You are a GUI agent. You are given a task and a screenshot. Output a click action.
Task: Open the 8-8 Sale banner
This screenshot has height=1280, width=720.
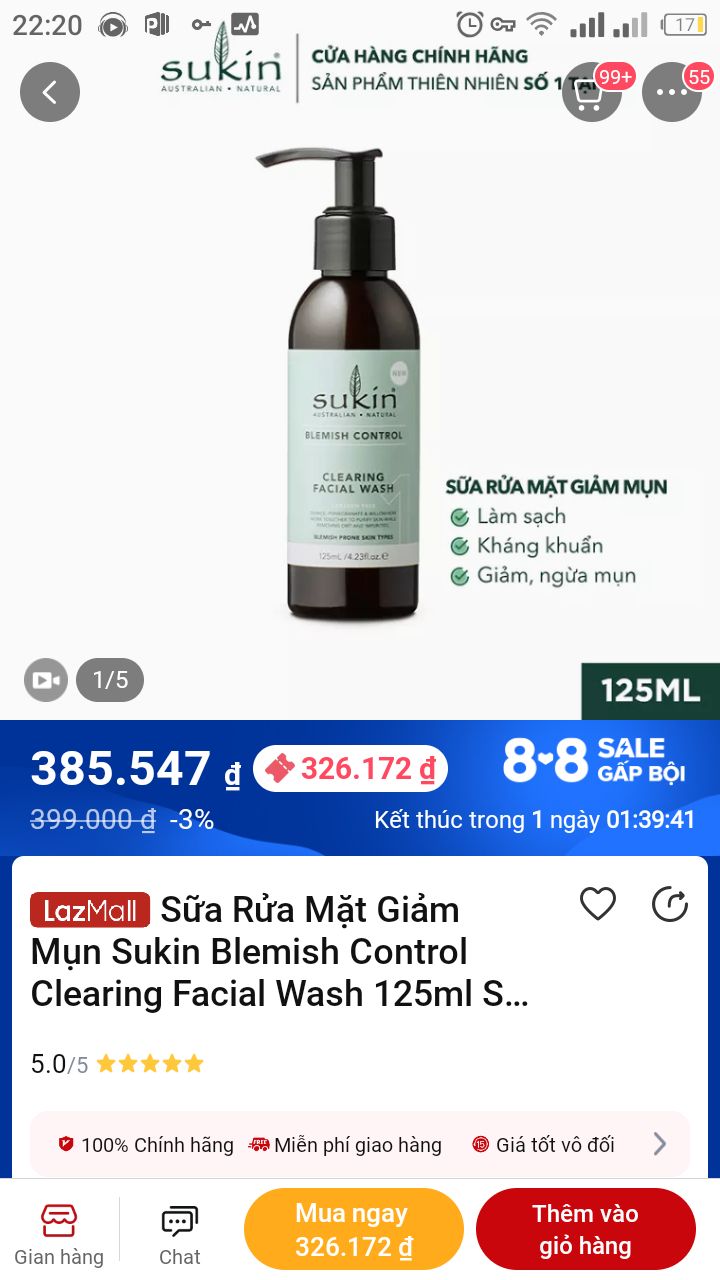tap(594, 761)
